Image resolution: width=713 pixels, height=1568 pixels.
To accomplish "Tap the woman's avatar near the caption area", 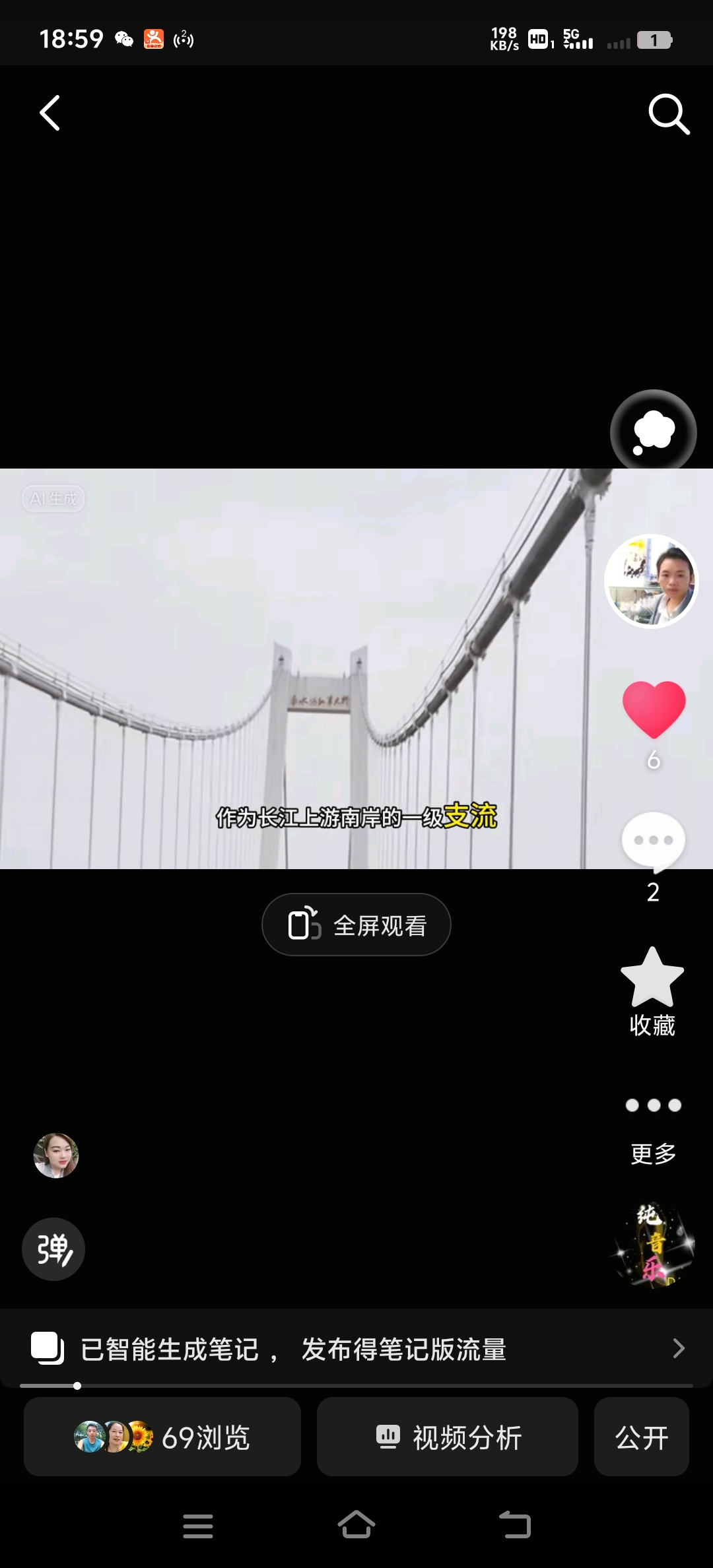I will (56, 1156).
